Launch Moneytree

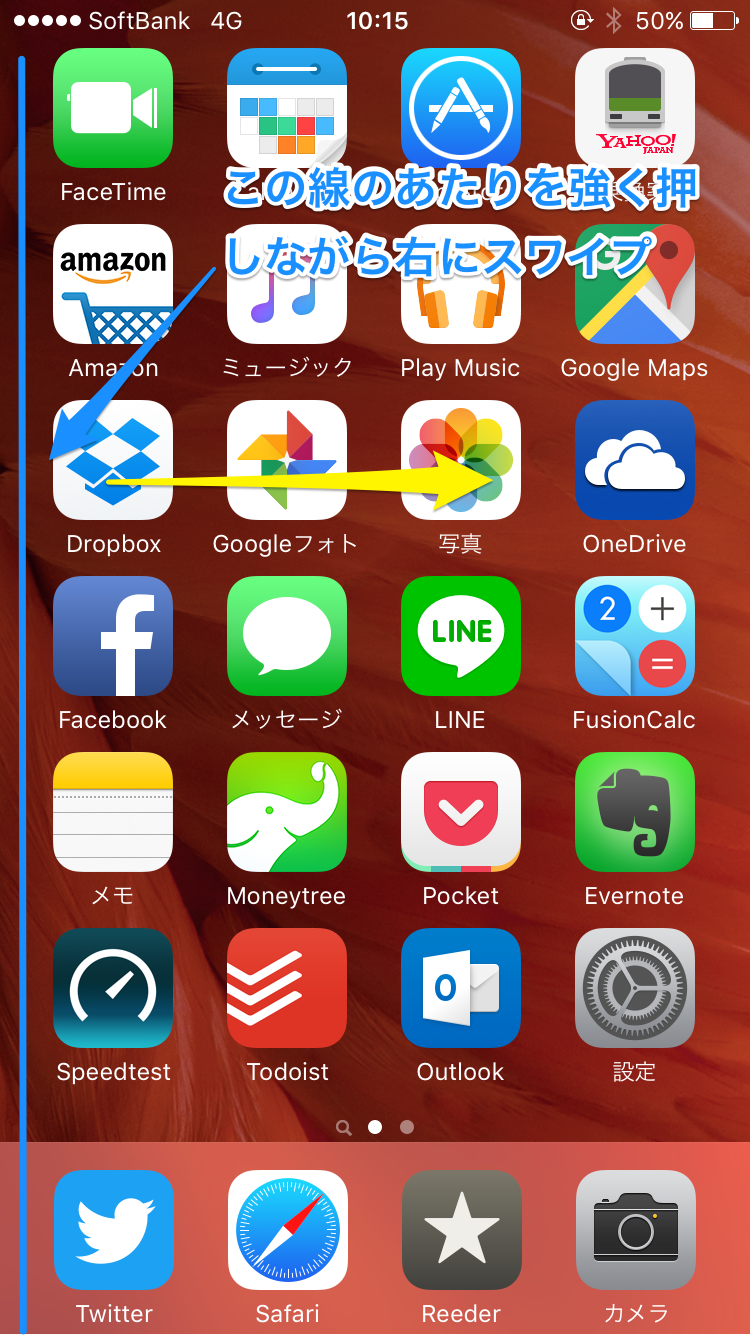point(287,812)
